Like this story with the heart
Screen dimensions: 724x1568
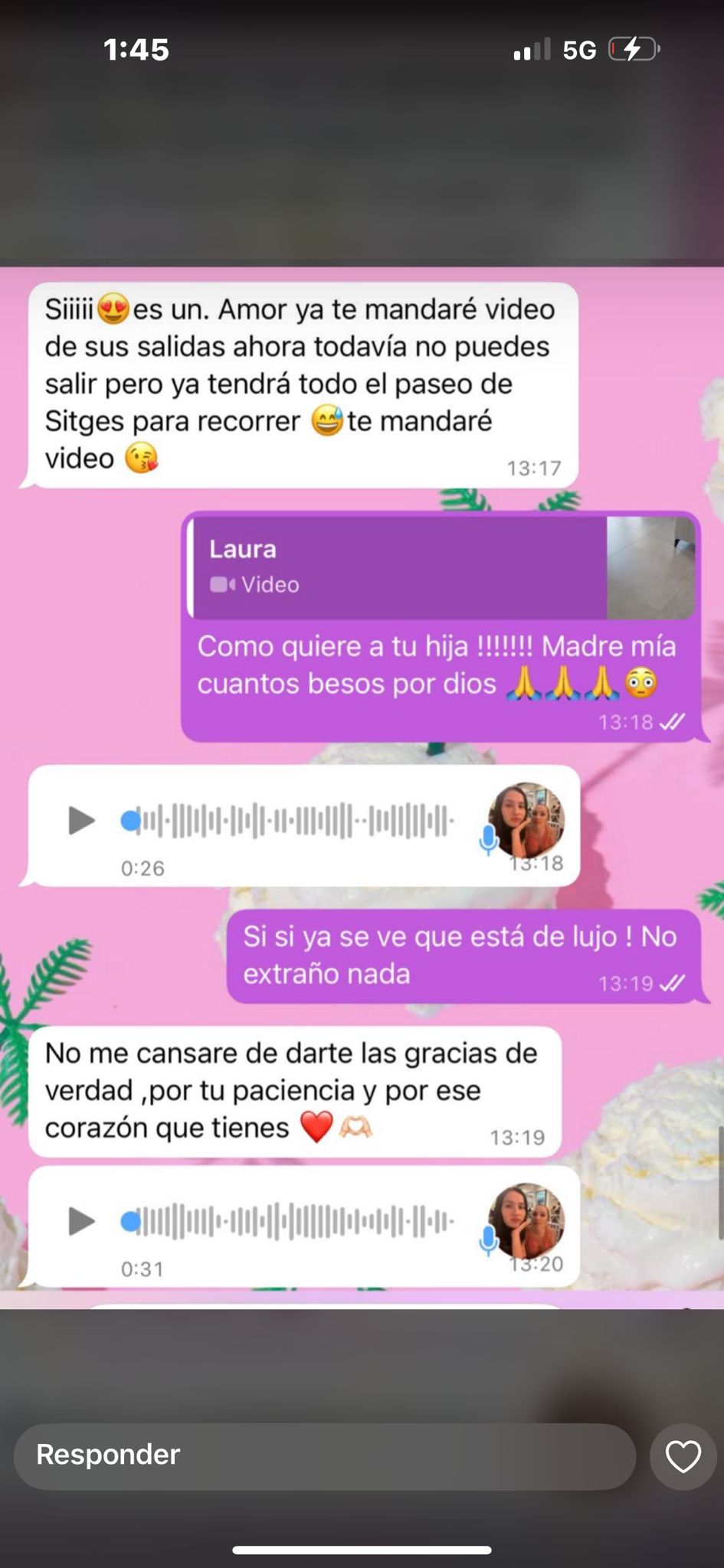[x=683, y=1456]
